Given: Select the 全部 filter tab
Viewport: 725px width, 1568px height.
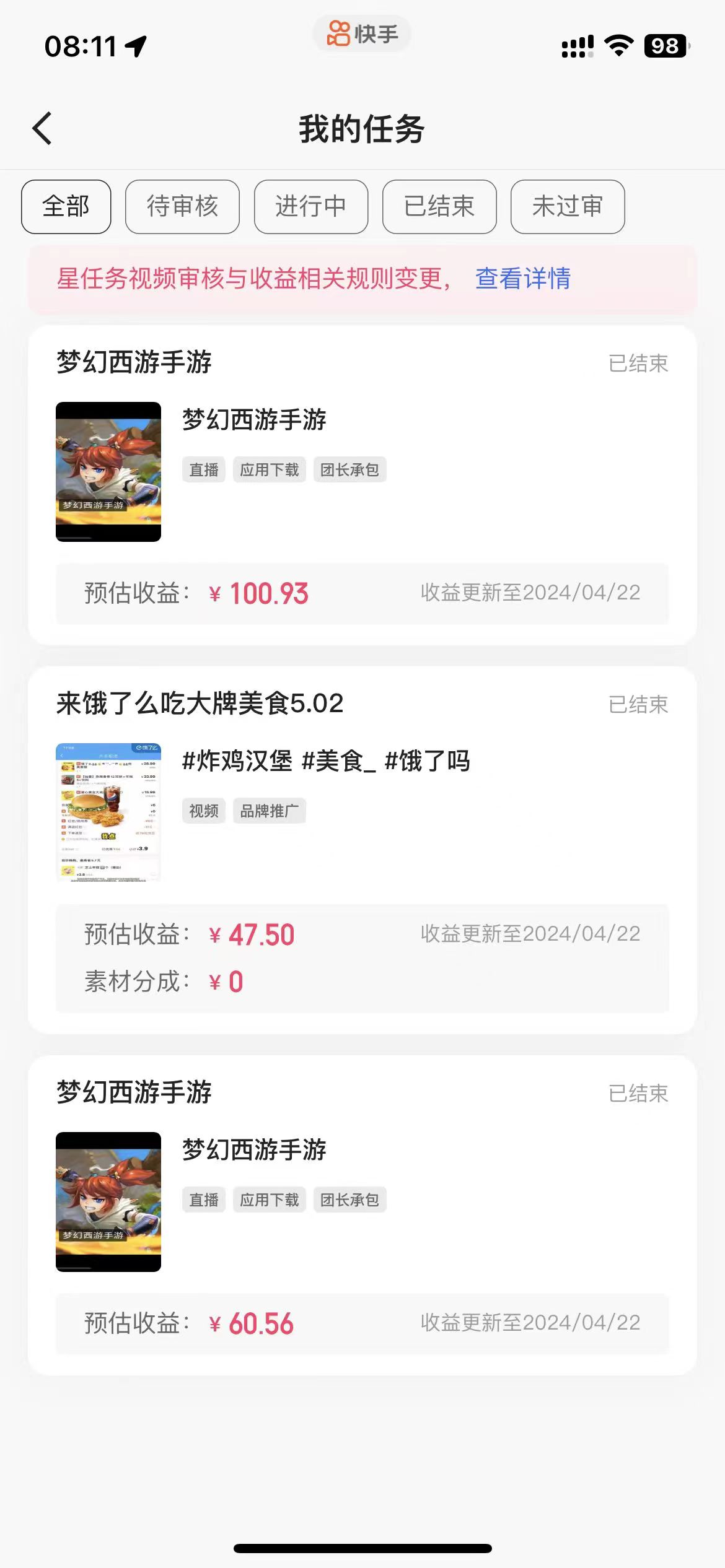Looking at the screenshot, I should click(x=66, y=206).
